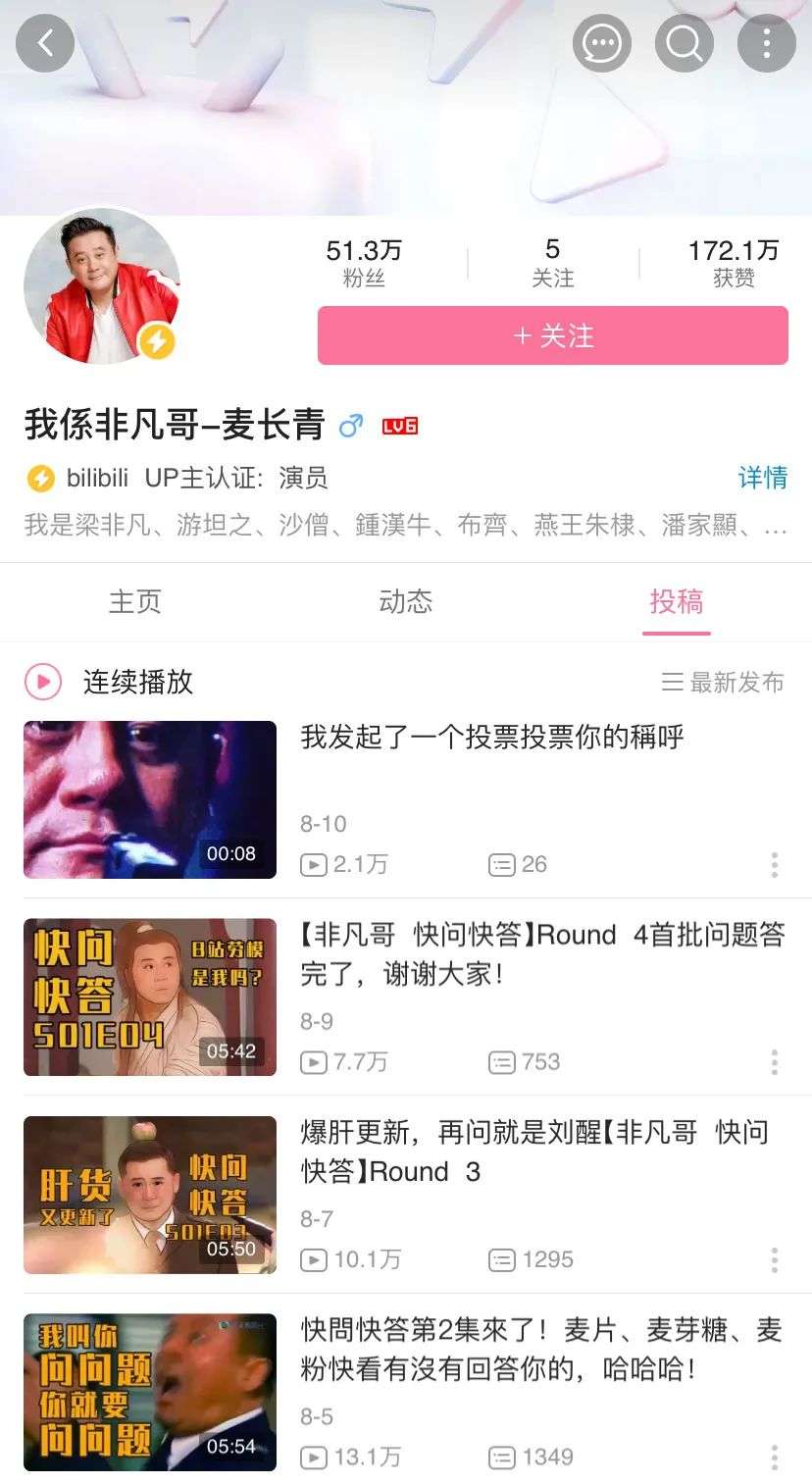View the 51.3万 粉丝 list

[364, 263]
